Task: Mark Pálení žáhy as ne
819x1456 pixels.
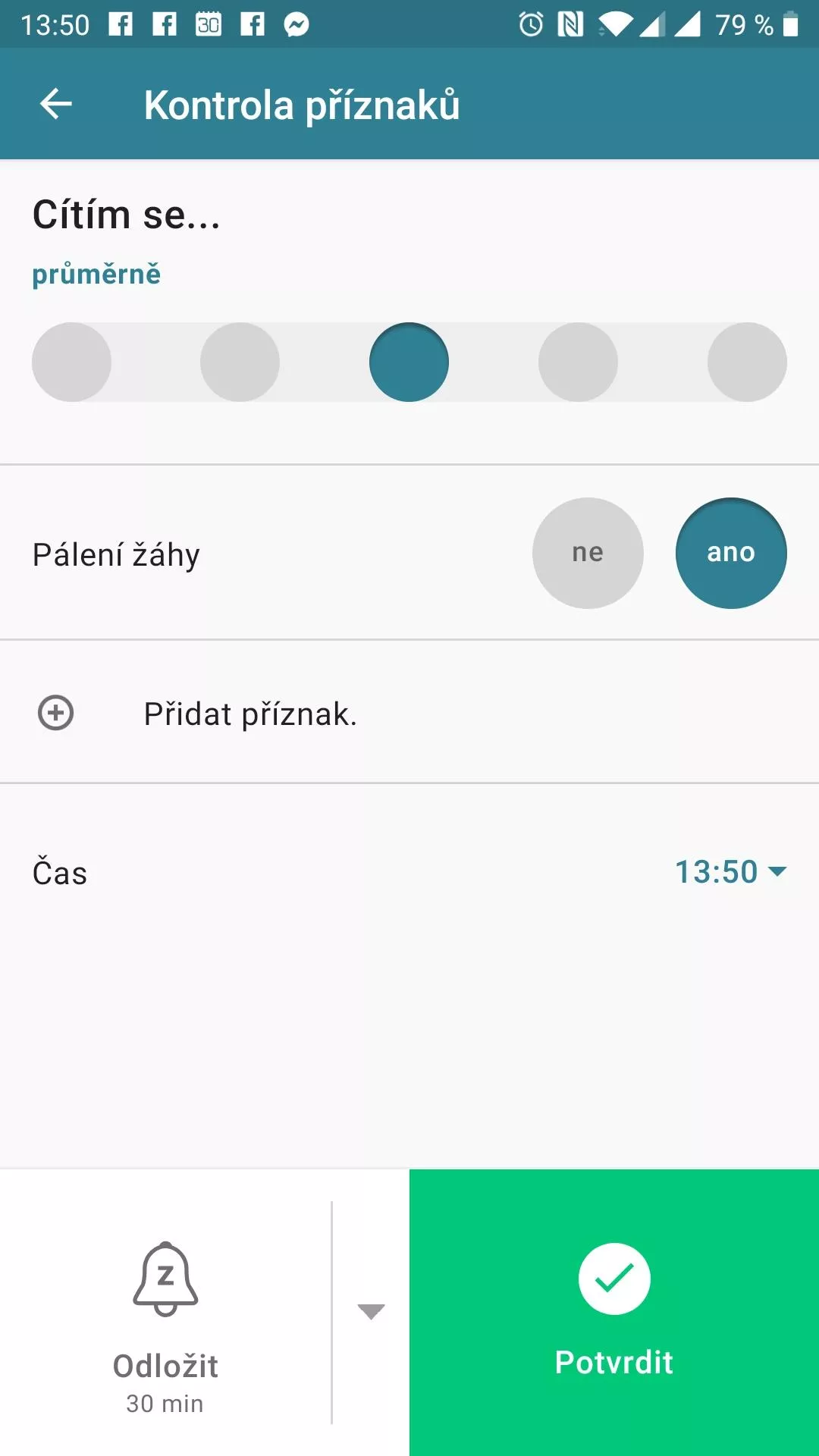Action: pos(588,553)
